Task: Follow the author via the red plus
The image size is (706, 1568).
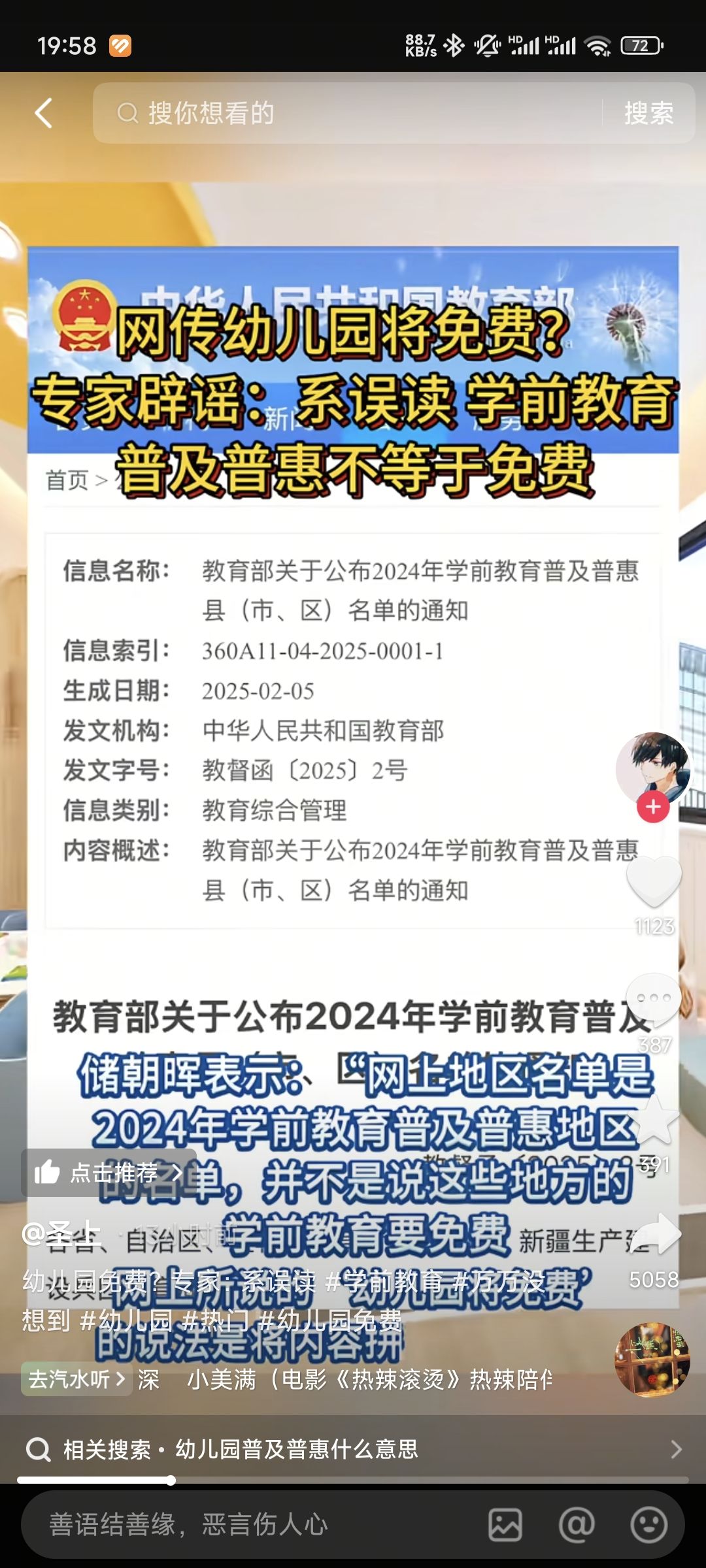Action: tap(653, 808)
